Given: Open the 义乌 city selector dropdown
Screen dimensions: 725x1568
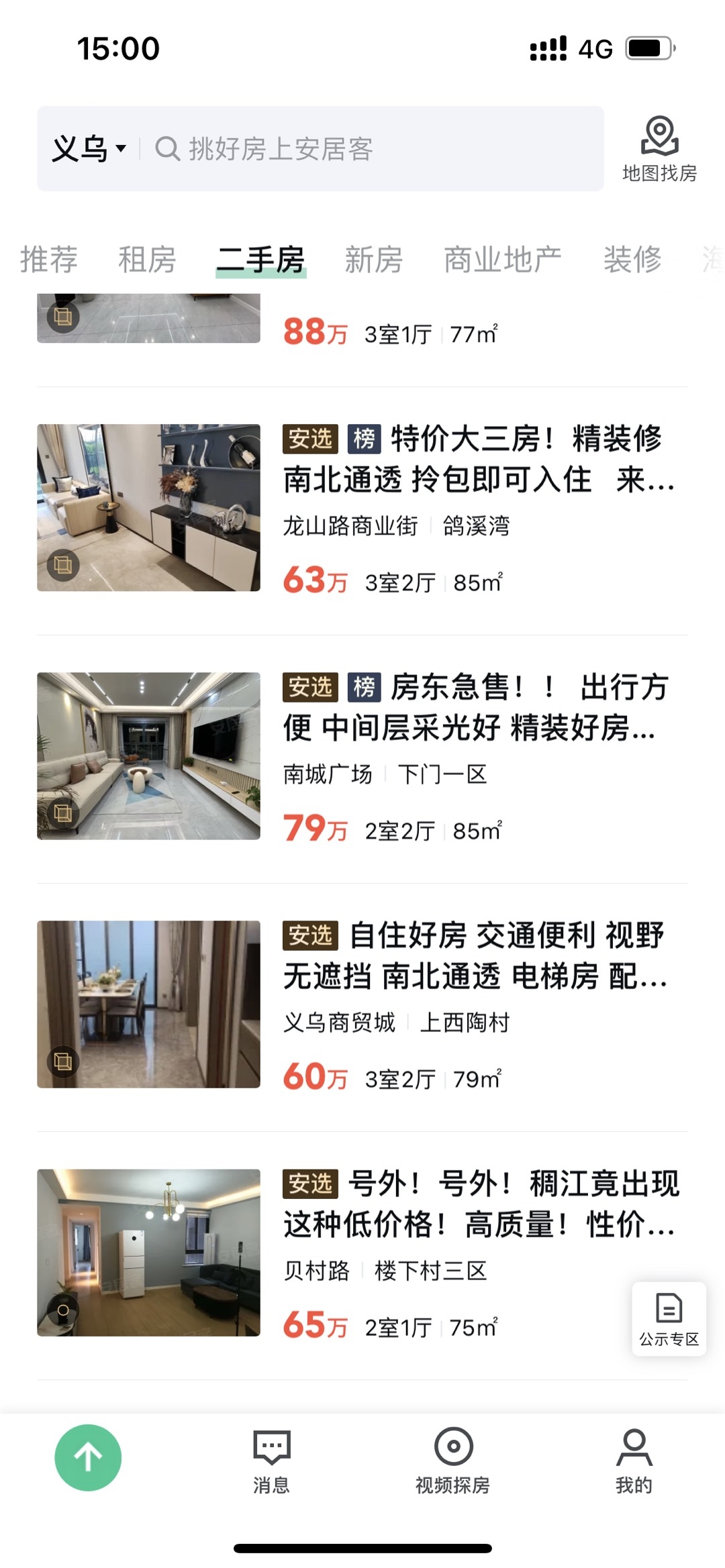Looking at the screenshot, I should pyautogui.click(x=89, y=148).
